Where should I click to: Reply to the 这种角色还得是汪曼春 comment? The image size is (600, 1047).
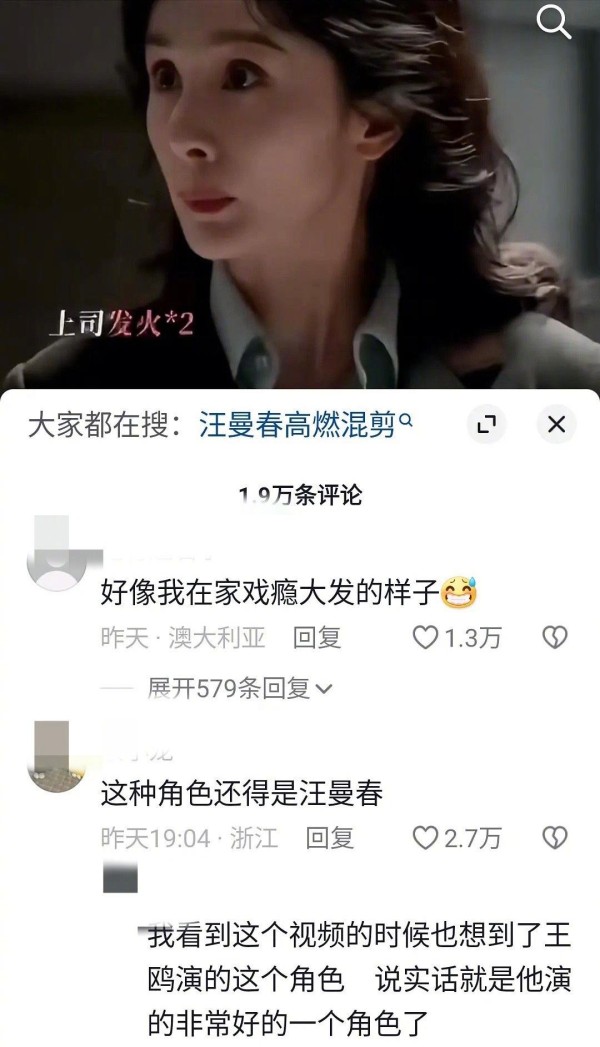tap(329, 838)
